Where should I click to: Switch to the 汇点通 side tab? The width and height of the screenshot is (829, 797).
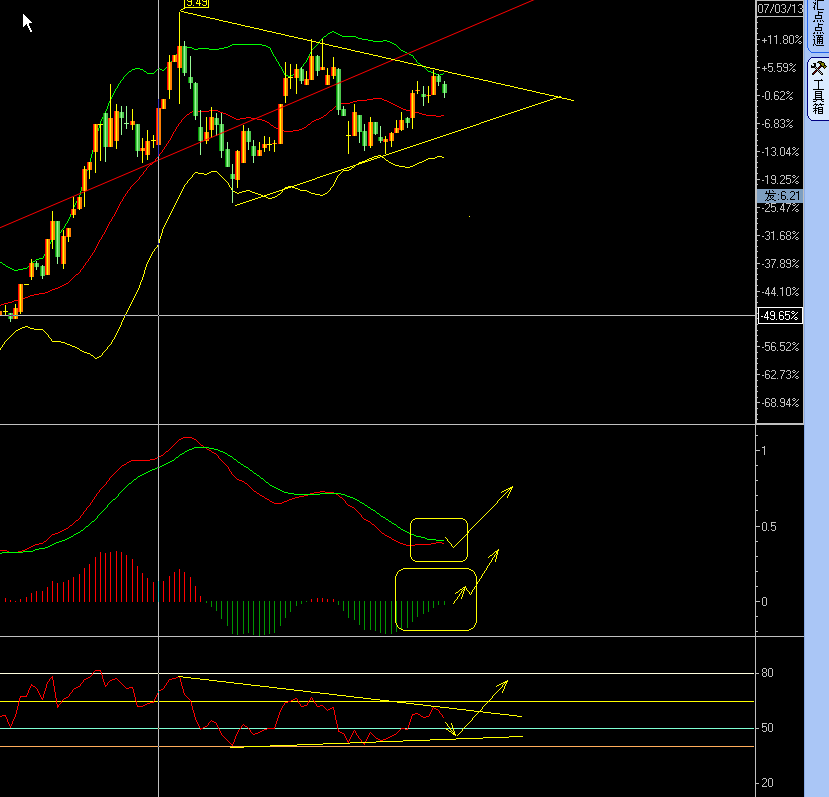[817, 25]
